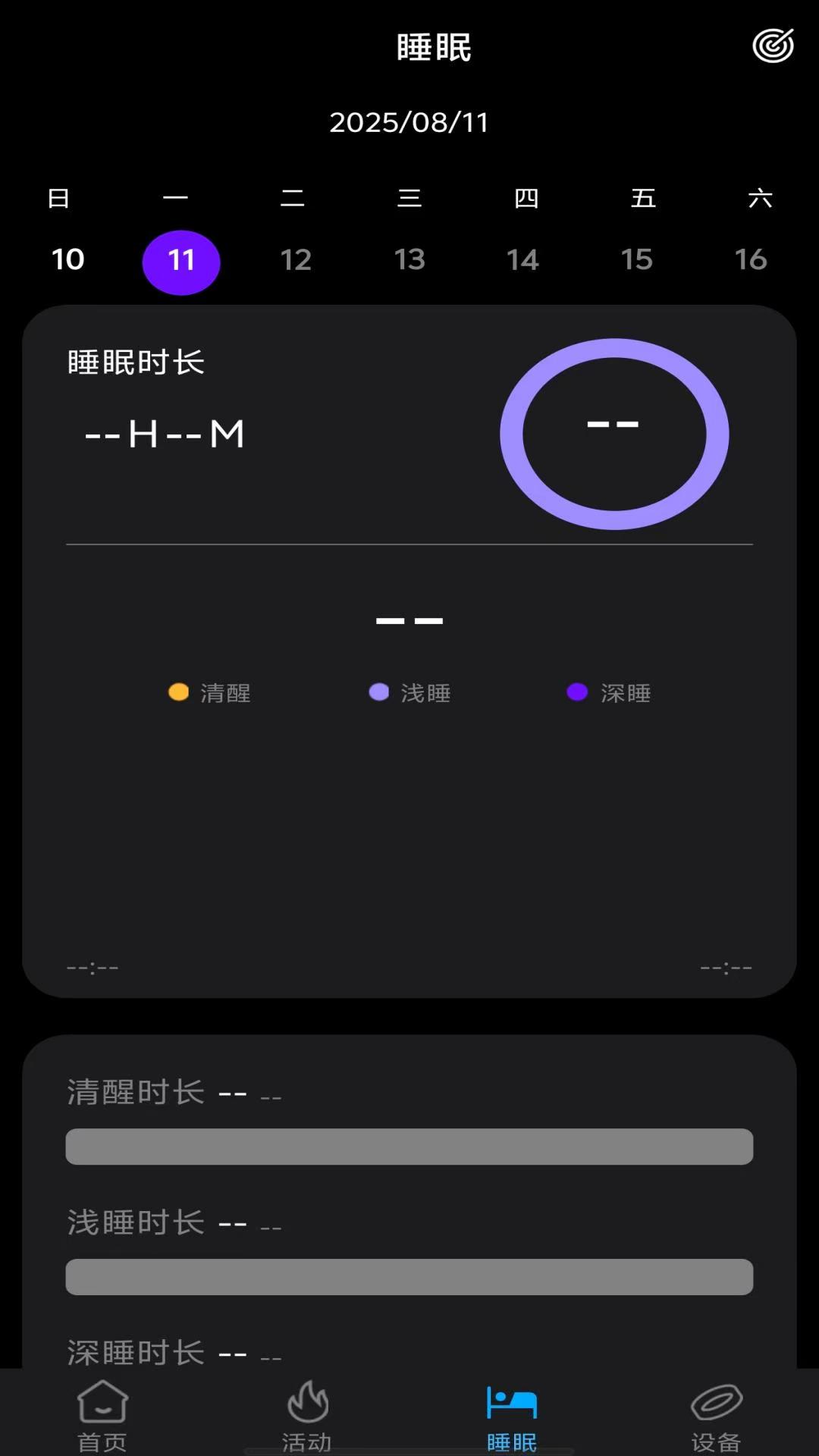Click the 清醒时长 progress bar

[x=409, y=1147]
